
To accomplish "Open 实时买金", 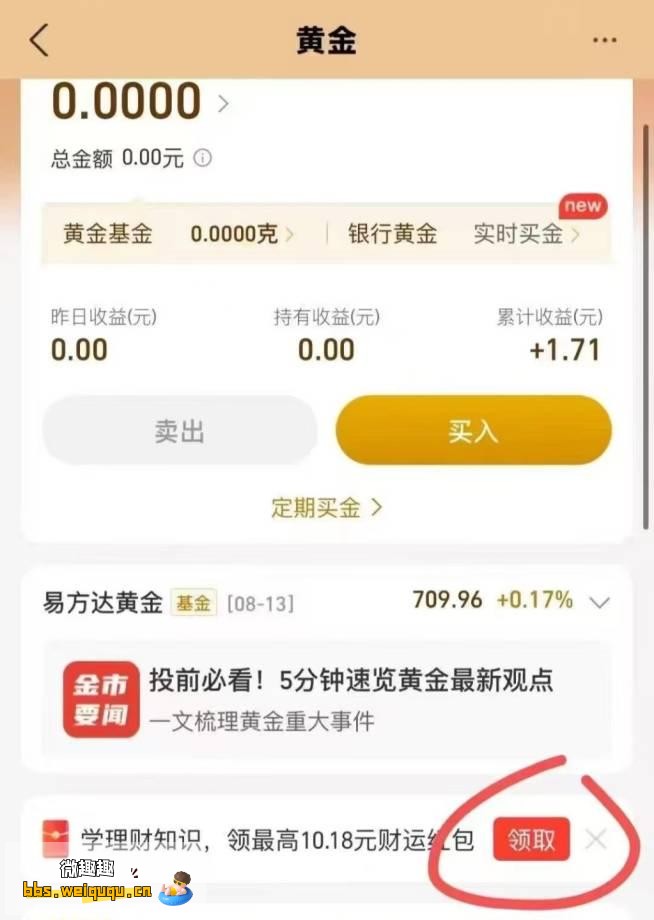I will coord(526,234).
